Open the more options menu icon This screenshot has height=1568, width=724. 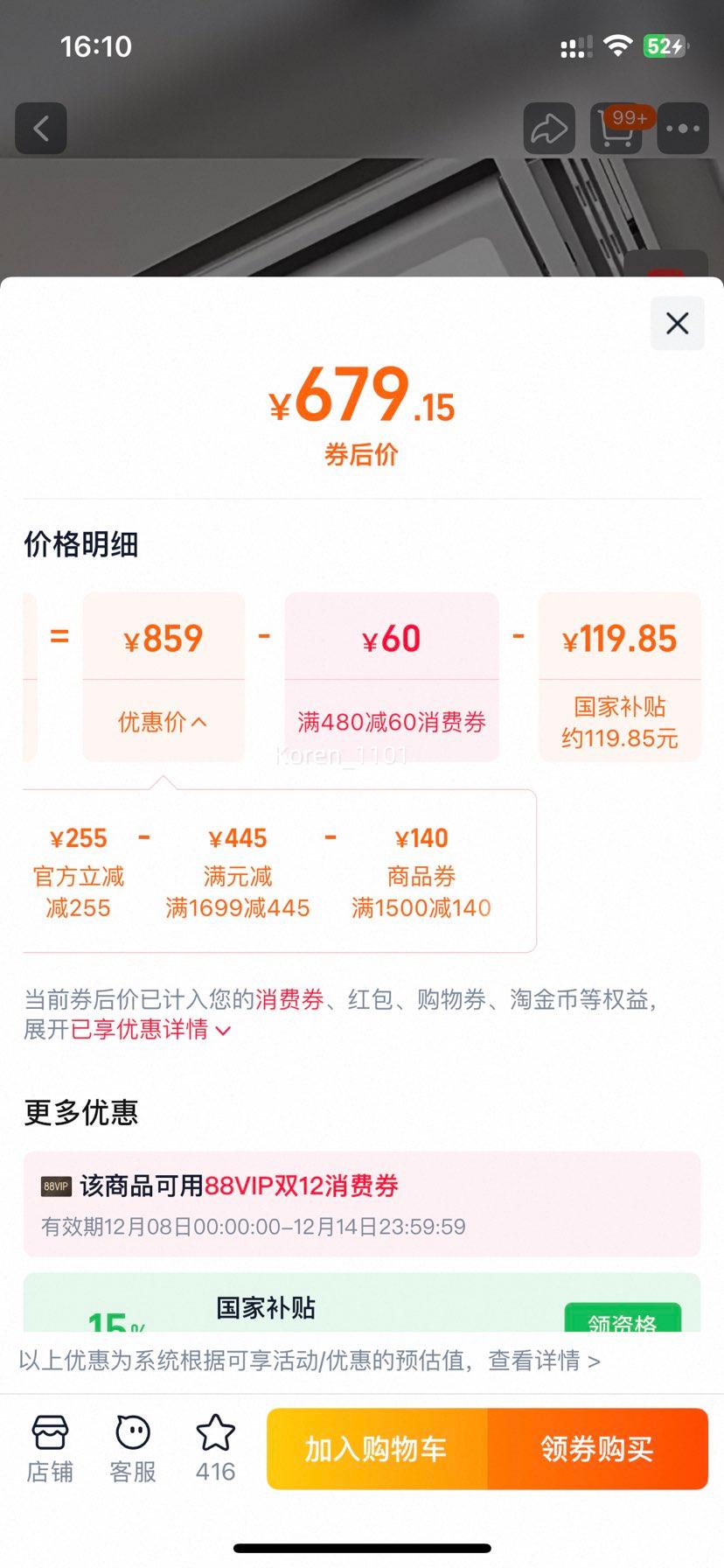pos(683,129)
